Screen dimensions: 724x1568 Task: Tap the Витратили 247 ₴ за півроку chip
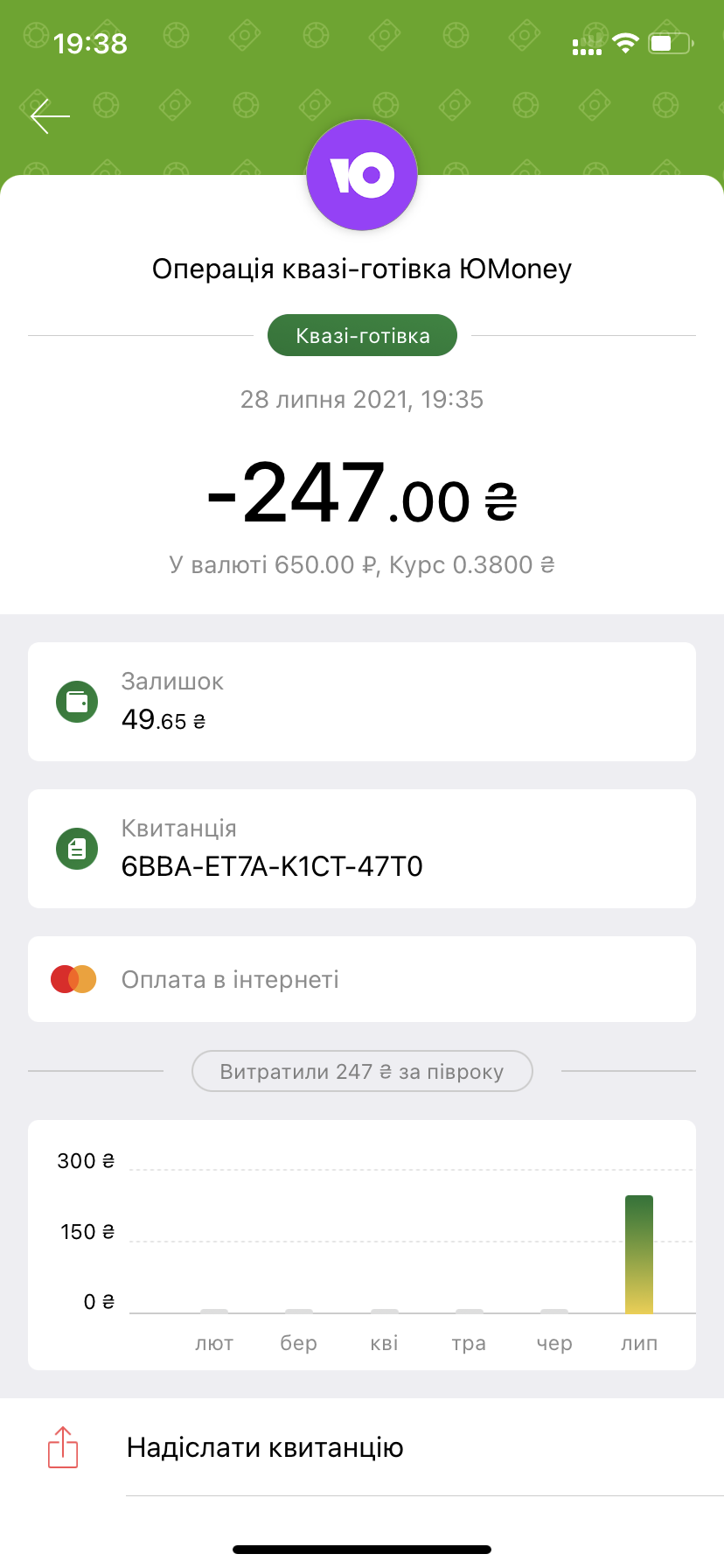tap(362, 1071)
